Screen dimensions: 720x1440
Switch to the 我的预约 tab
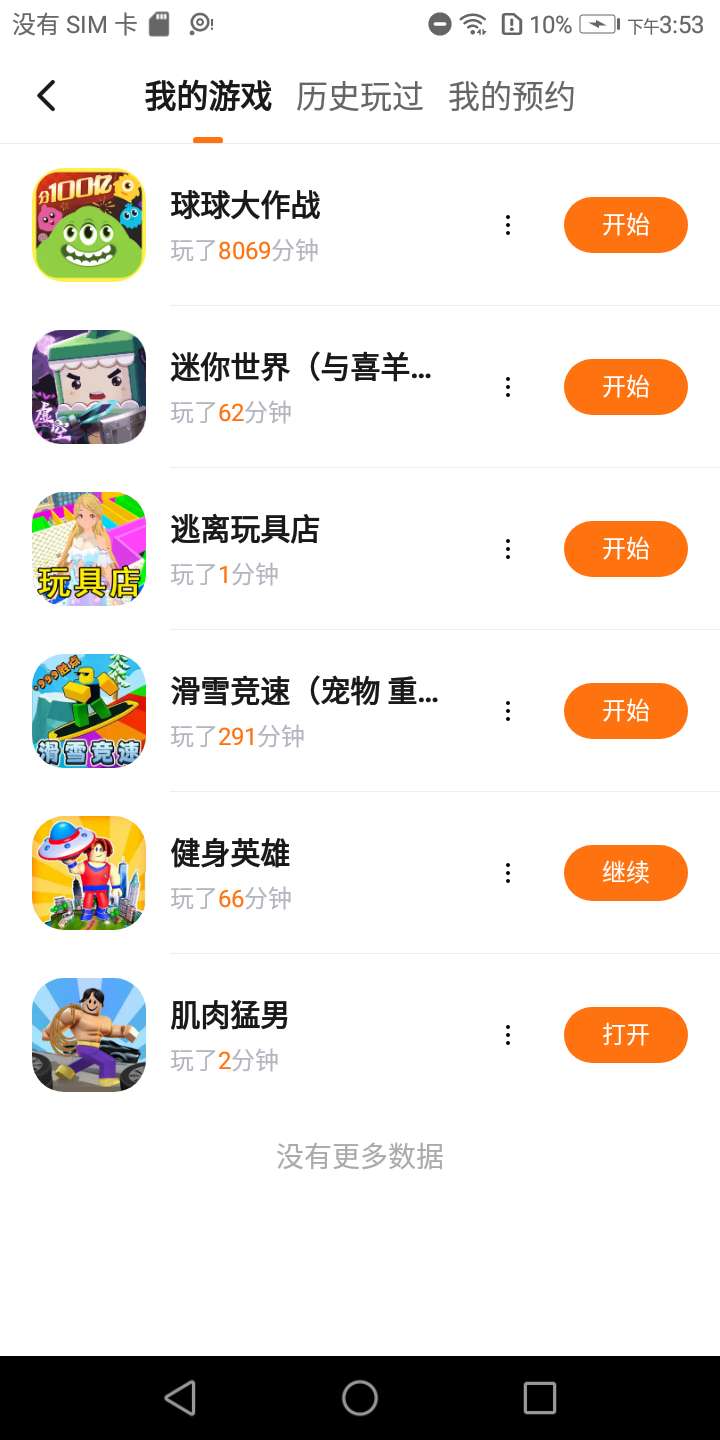coord(511,97)
